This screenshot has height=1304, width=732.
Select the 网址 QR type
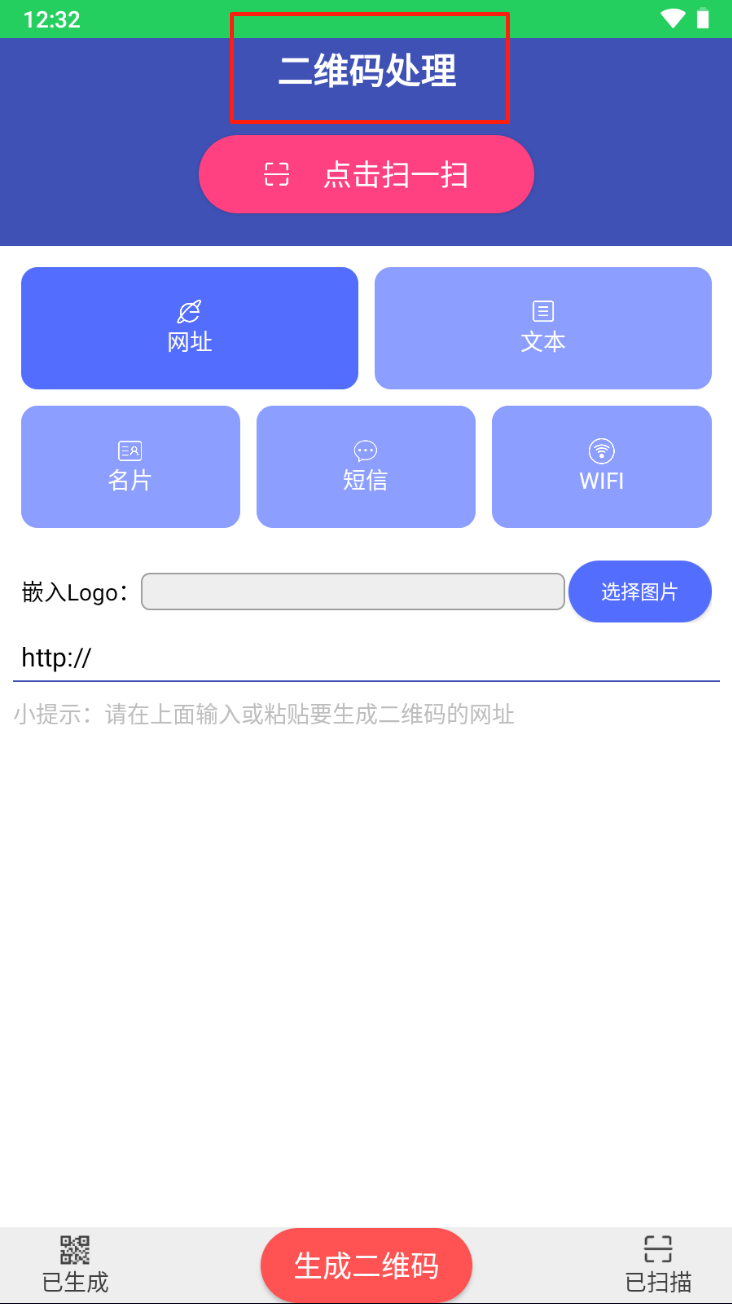click(189, 328)
